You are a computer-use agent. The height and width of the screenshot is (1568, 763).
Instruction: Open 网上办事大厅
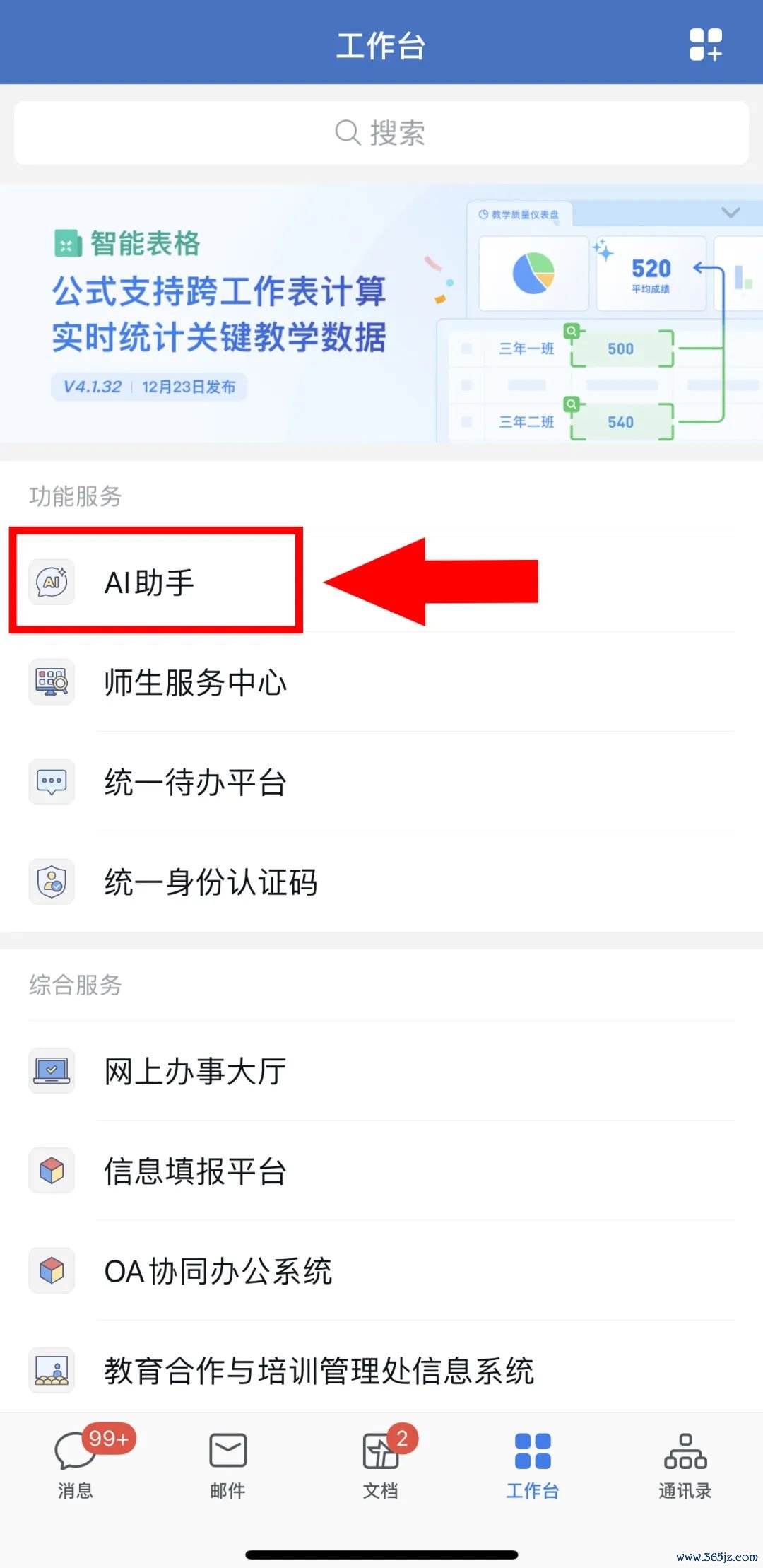click(x=195, y=1071)
